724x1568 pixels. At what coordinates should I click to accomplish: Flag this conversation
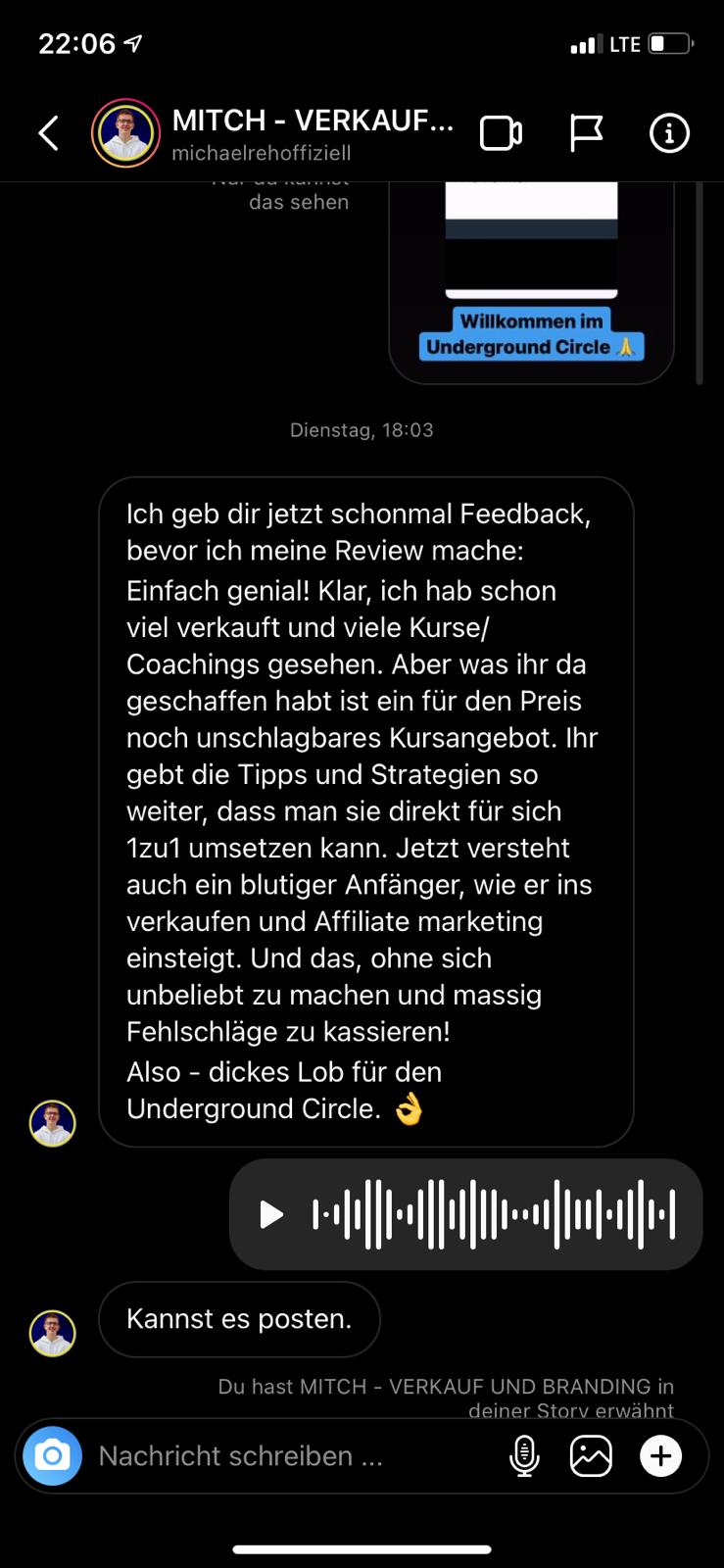click(x=585, y=133)
